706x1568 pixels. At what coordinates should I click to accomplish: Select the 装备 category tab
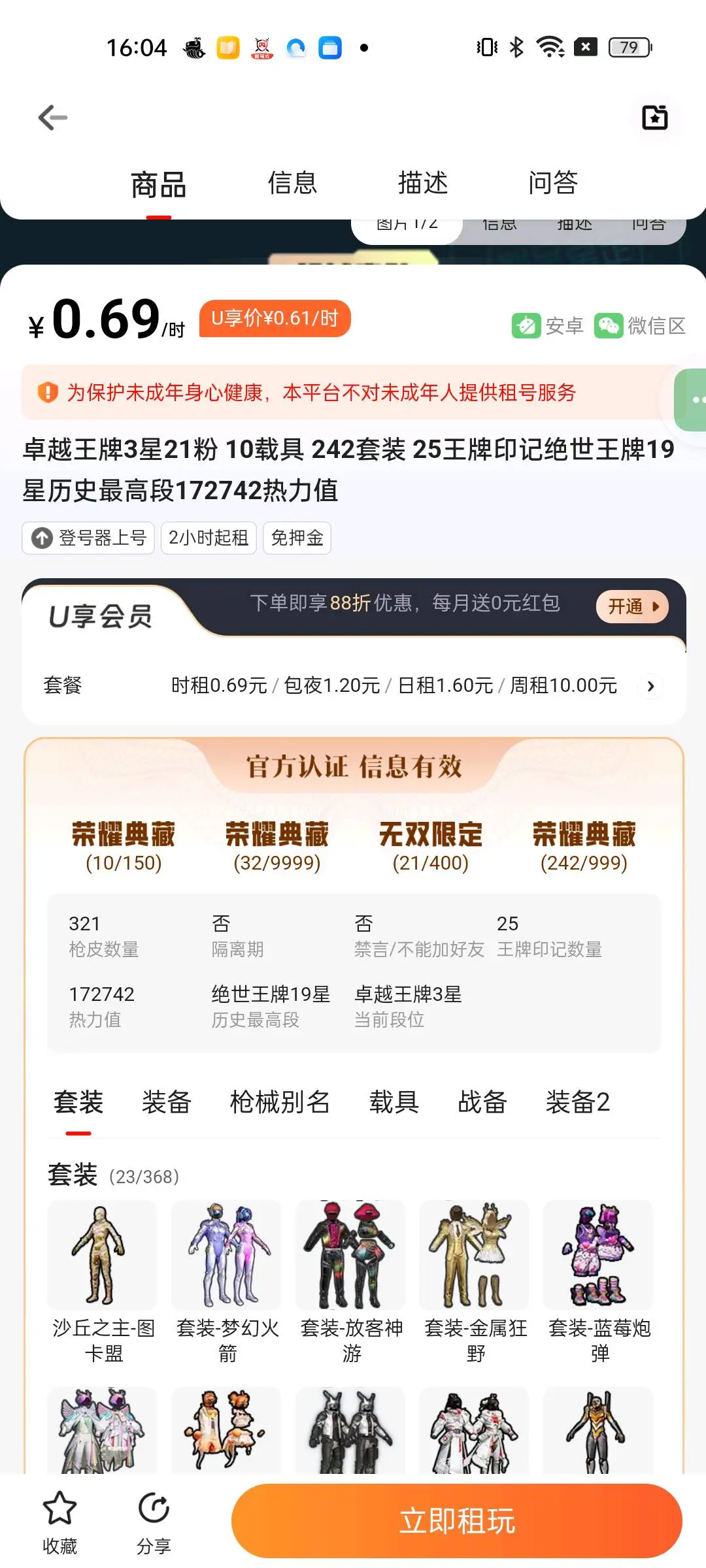pos(166,1102)
